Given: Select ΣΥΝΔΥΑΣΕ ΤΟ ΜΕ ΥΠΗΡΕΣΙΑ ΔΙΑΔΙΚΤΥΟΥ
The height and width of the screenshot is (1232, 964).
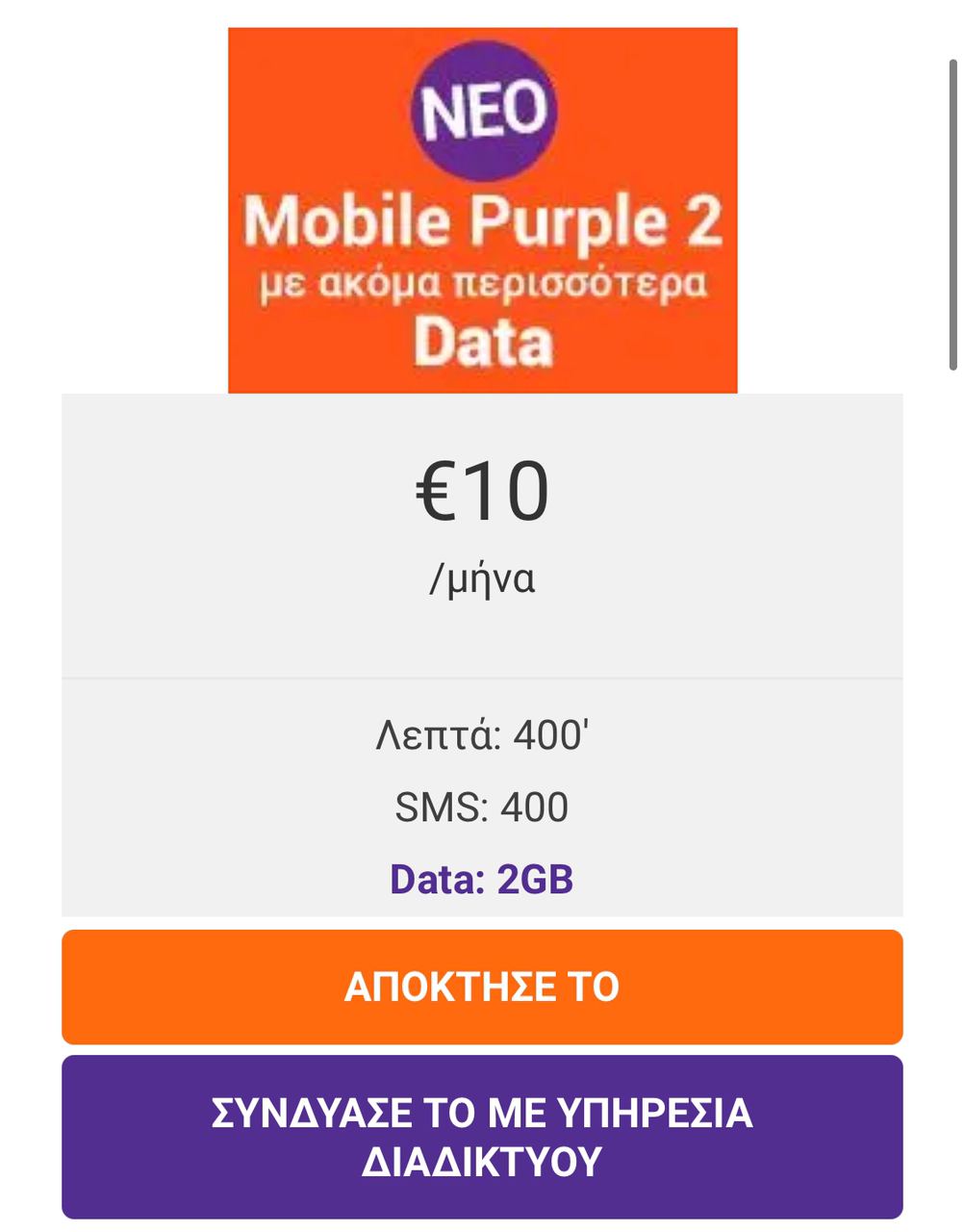Looking at the screenshot, I should (x=482, y=1137).
